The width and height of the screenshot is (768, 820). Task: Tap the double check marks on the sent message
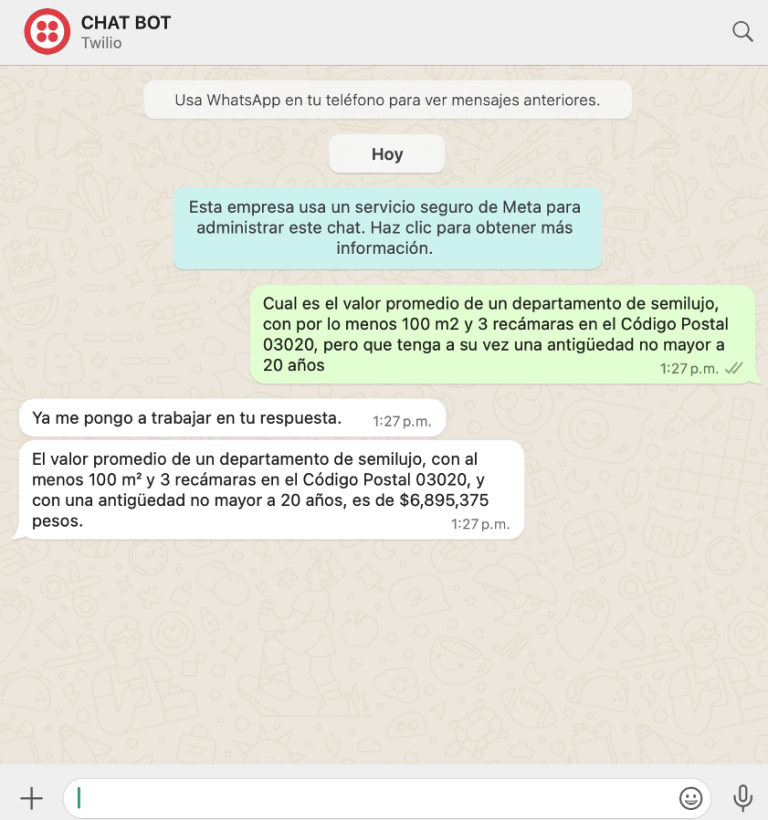[733, 368]
